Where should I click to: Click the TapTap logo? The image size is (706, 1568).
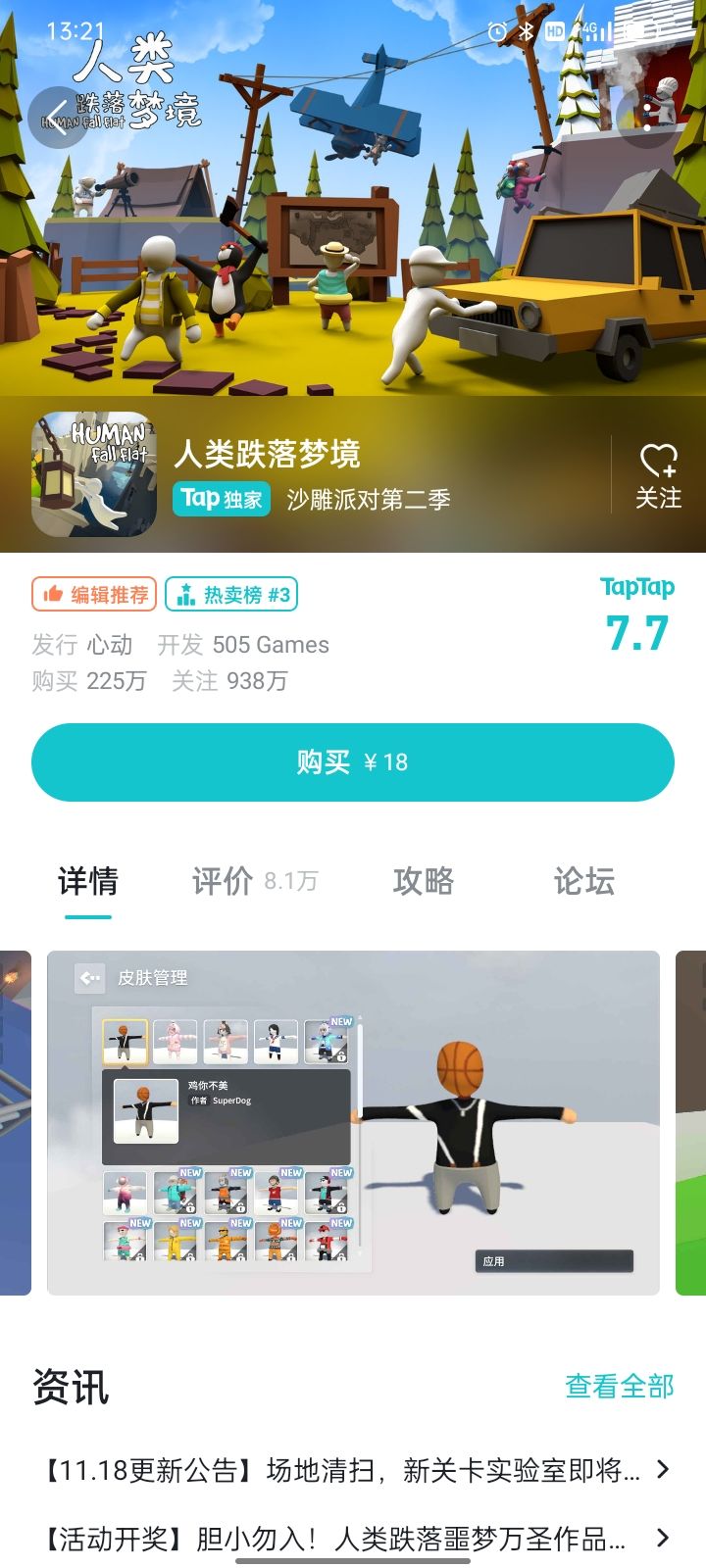point(636,586)
